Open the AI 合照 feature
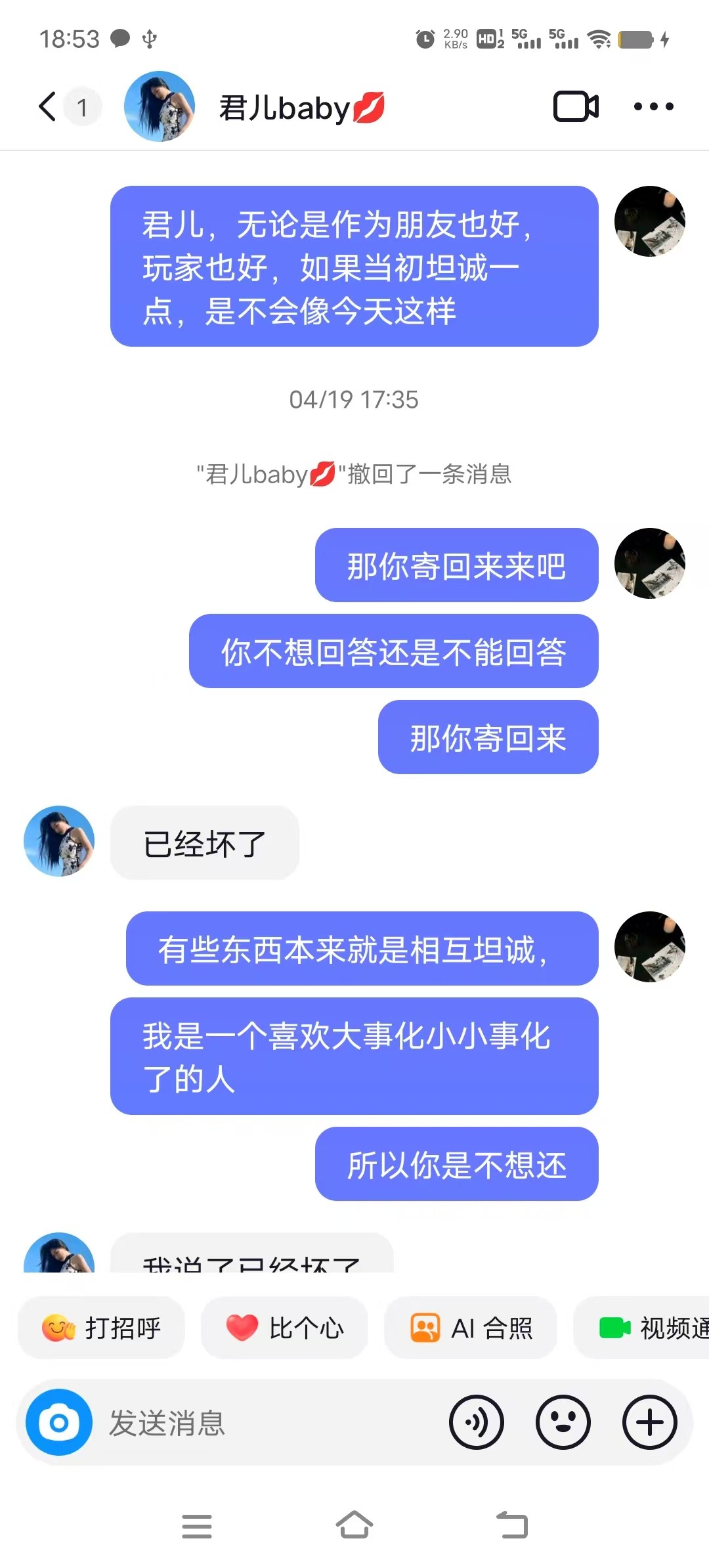The height and width of the screenshot is (1568, 709). click(471, 1328)
